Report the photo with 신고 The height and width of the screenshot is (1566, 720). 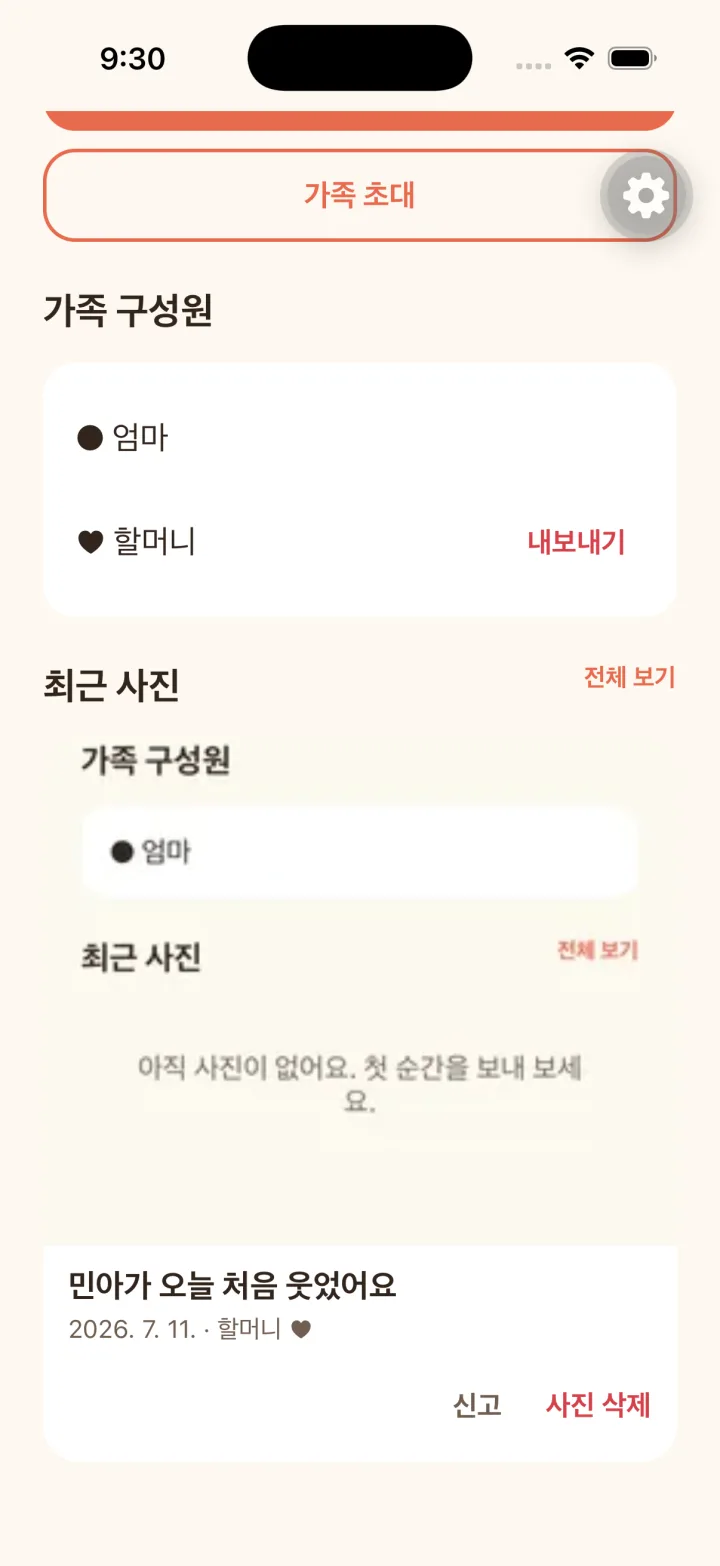pyautogui.click(x=477, y=1405)
